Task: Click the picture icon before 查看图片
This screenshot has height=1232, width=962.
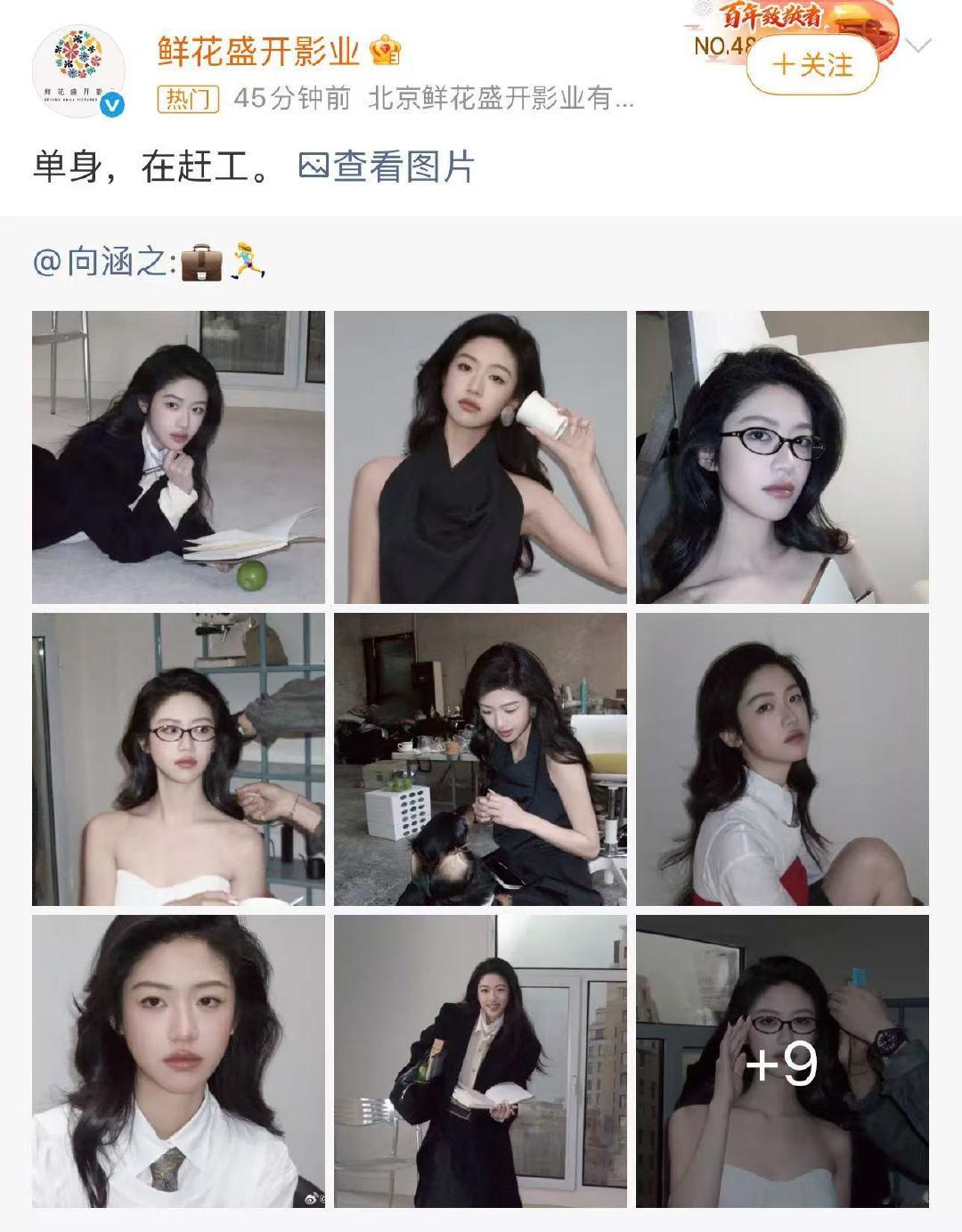Action: (x=316, y=166)
